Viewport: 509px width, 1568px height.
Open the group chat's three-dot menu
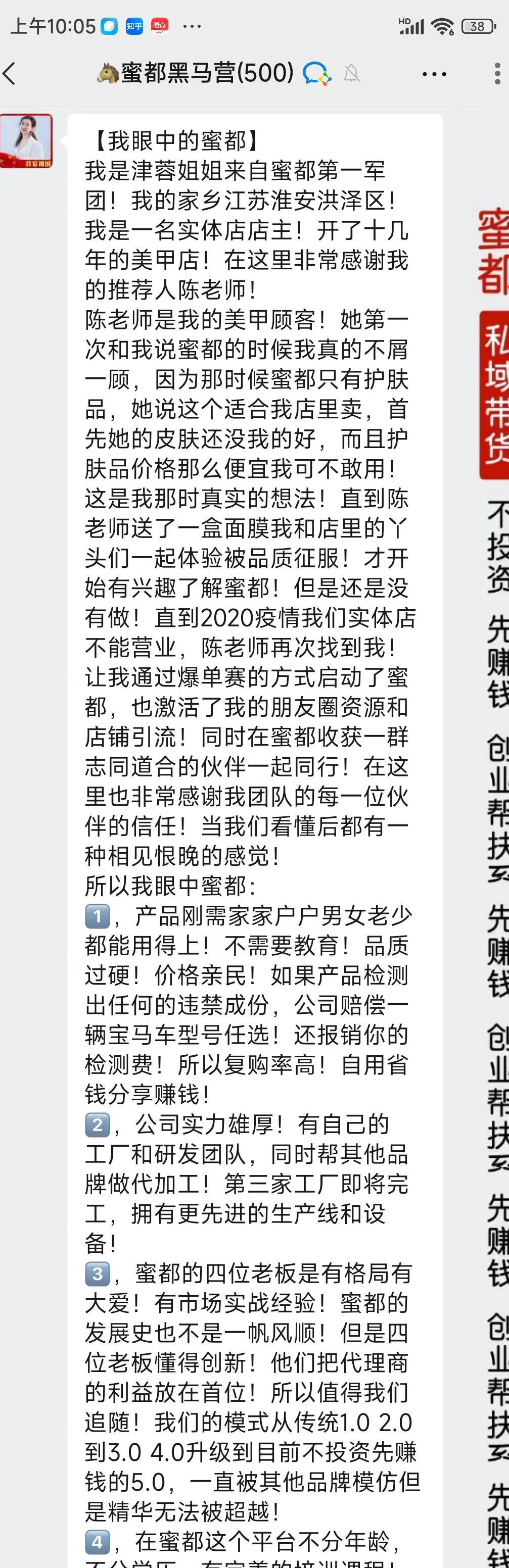(x=434, y=74)
